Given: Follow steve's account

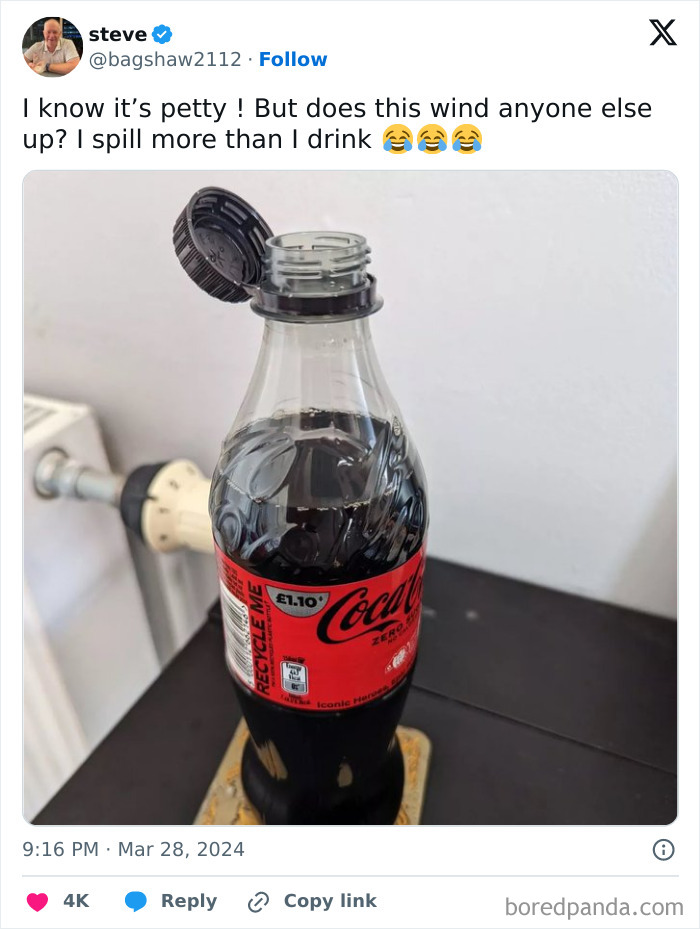Looking at the screenshot, I should pyautogui.click(x=293, y=60).
